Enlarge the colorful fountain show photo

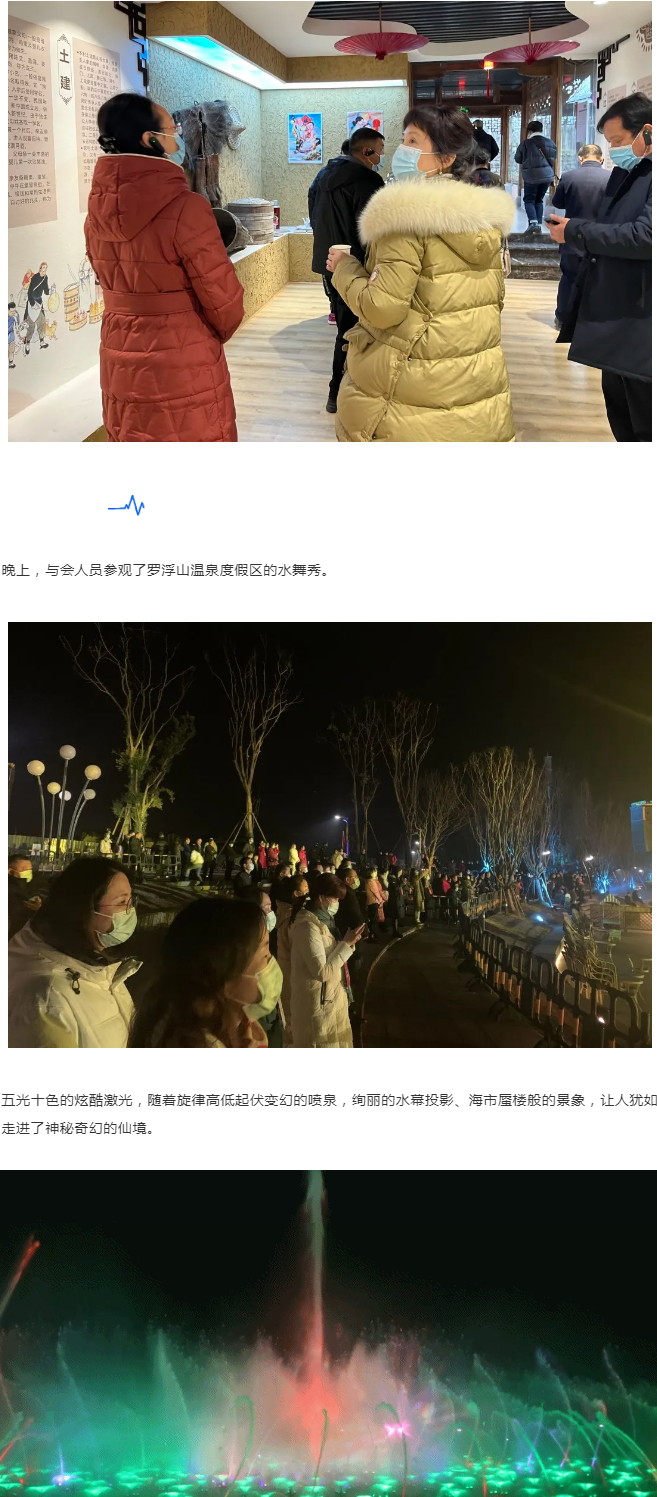(x=328, y=1333)
